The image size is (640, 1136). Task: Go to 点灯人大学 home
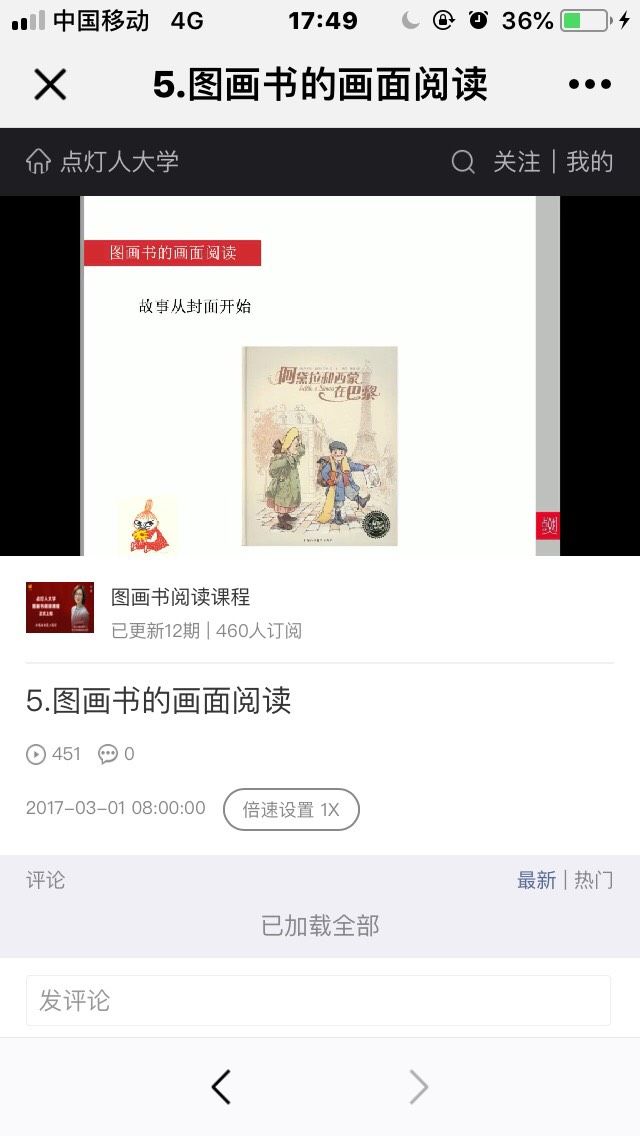(x=102, y=161)
